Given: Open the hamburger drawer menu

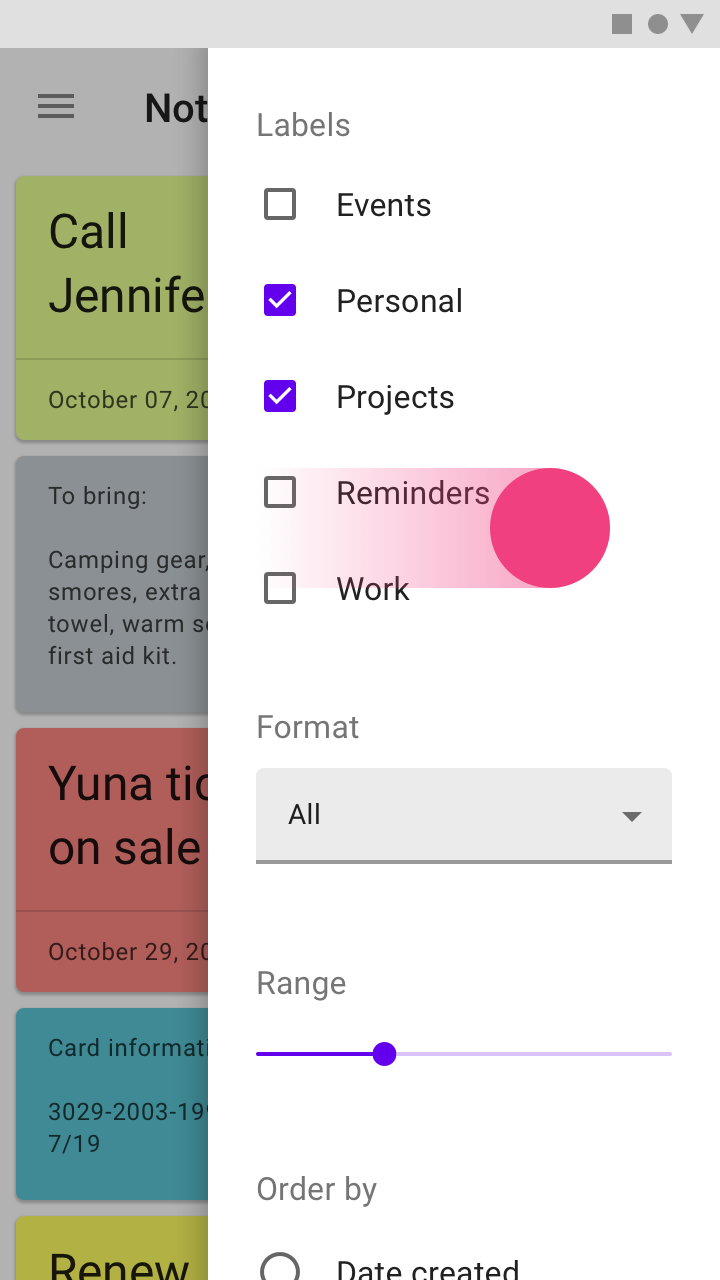Looking at the screenshot, I should [56, 107].
